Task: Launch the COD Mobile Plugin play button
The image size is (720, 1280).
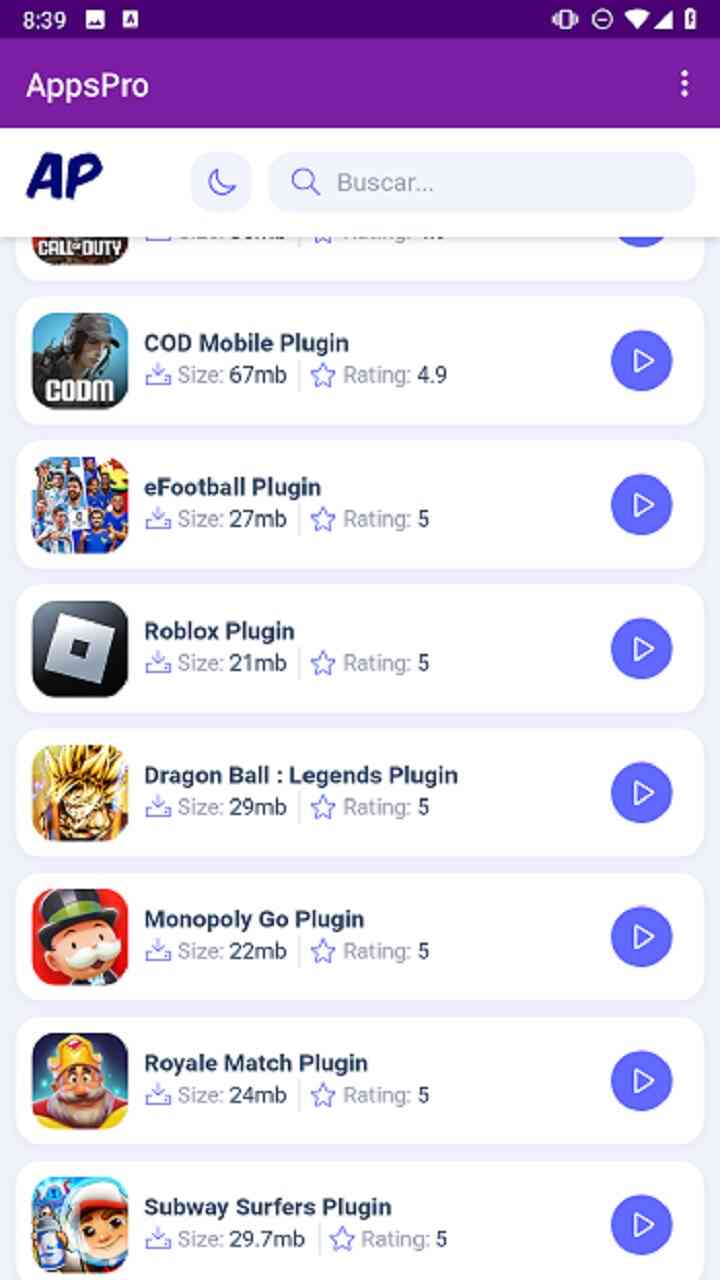Action: click(x=641, y=361)
